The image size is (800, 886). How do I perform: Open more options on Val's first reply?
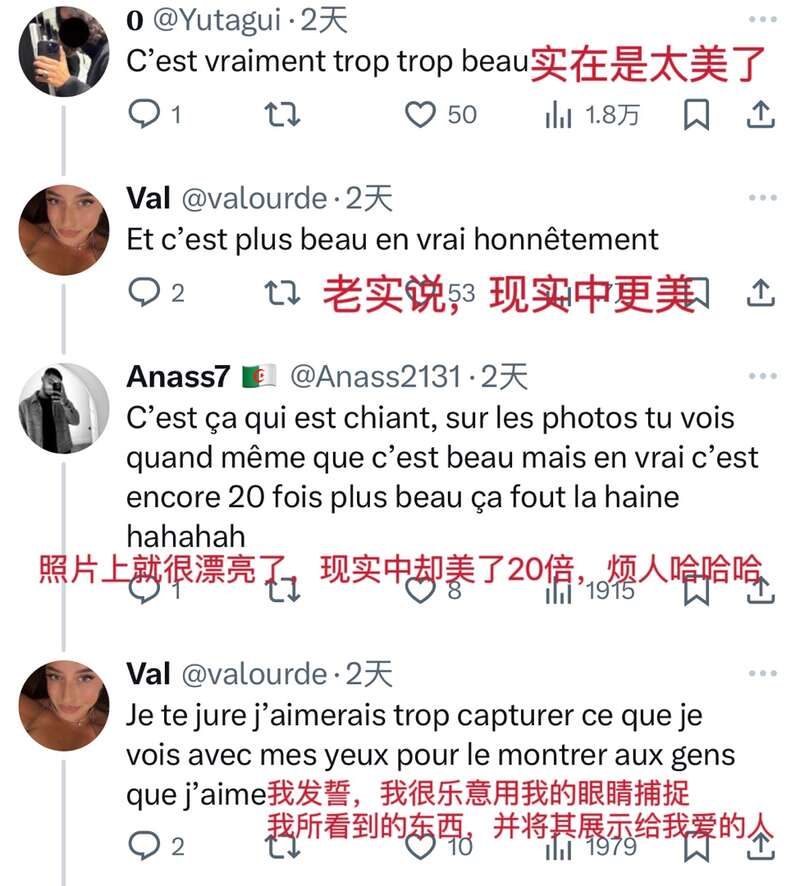762,197
